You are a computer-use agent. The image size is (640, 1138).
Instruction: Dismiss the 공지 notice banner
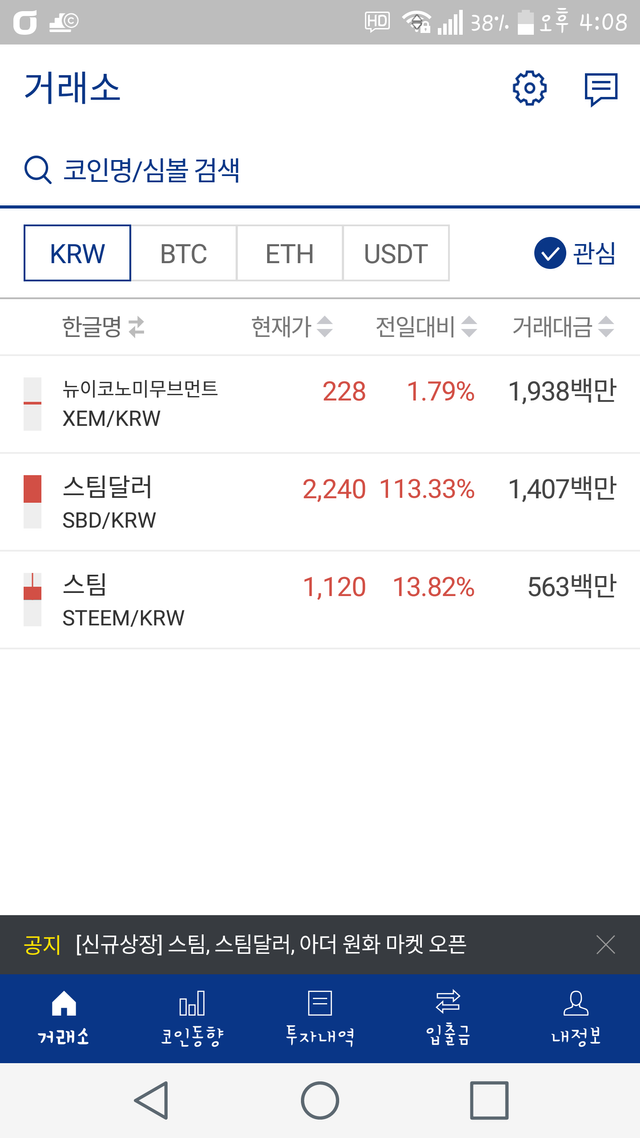point(605,944)
